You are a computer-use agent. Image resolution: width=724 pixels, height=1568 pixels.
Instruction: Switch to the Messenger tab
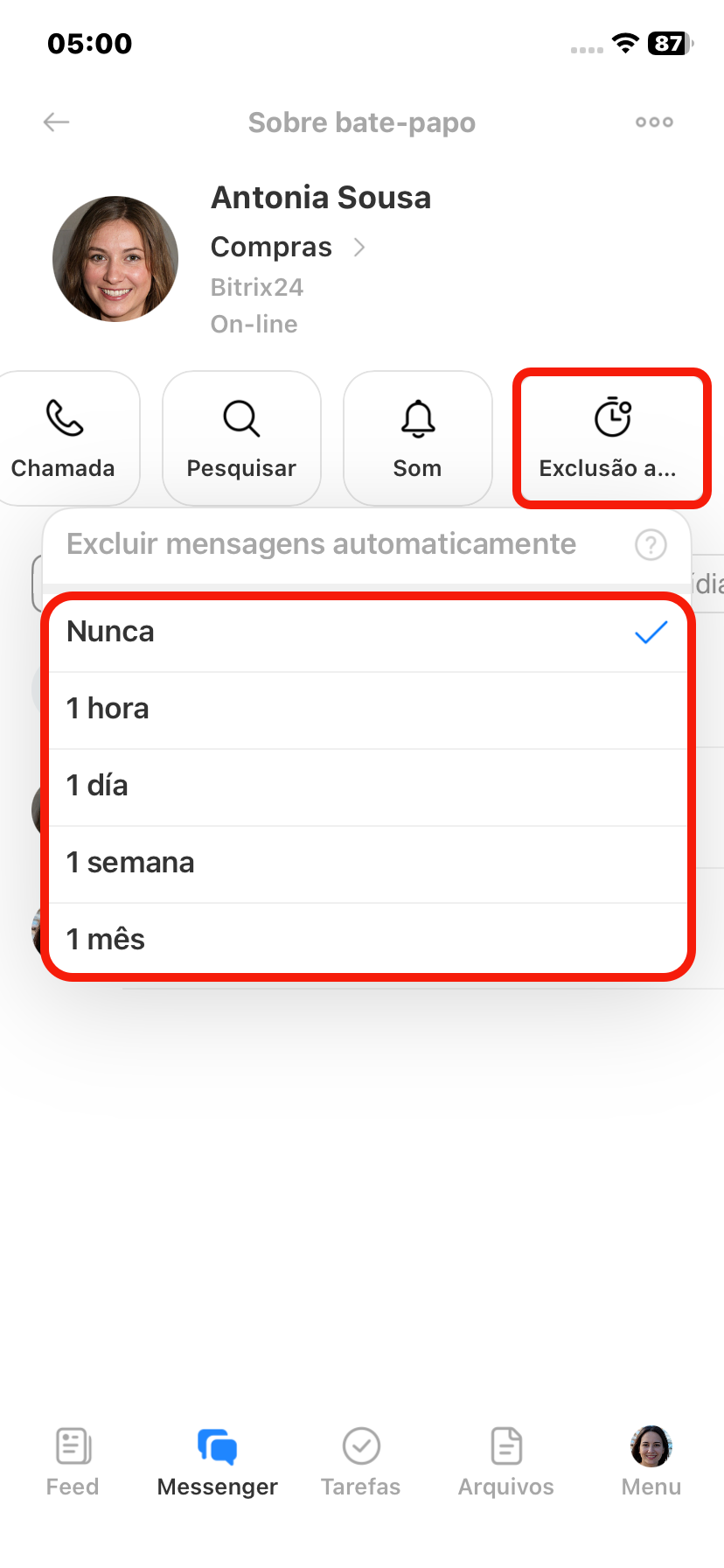click(x=218, y=1463)
